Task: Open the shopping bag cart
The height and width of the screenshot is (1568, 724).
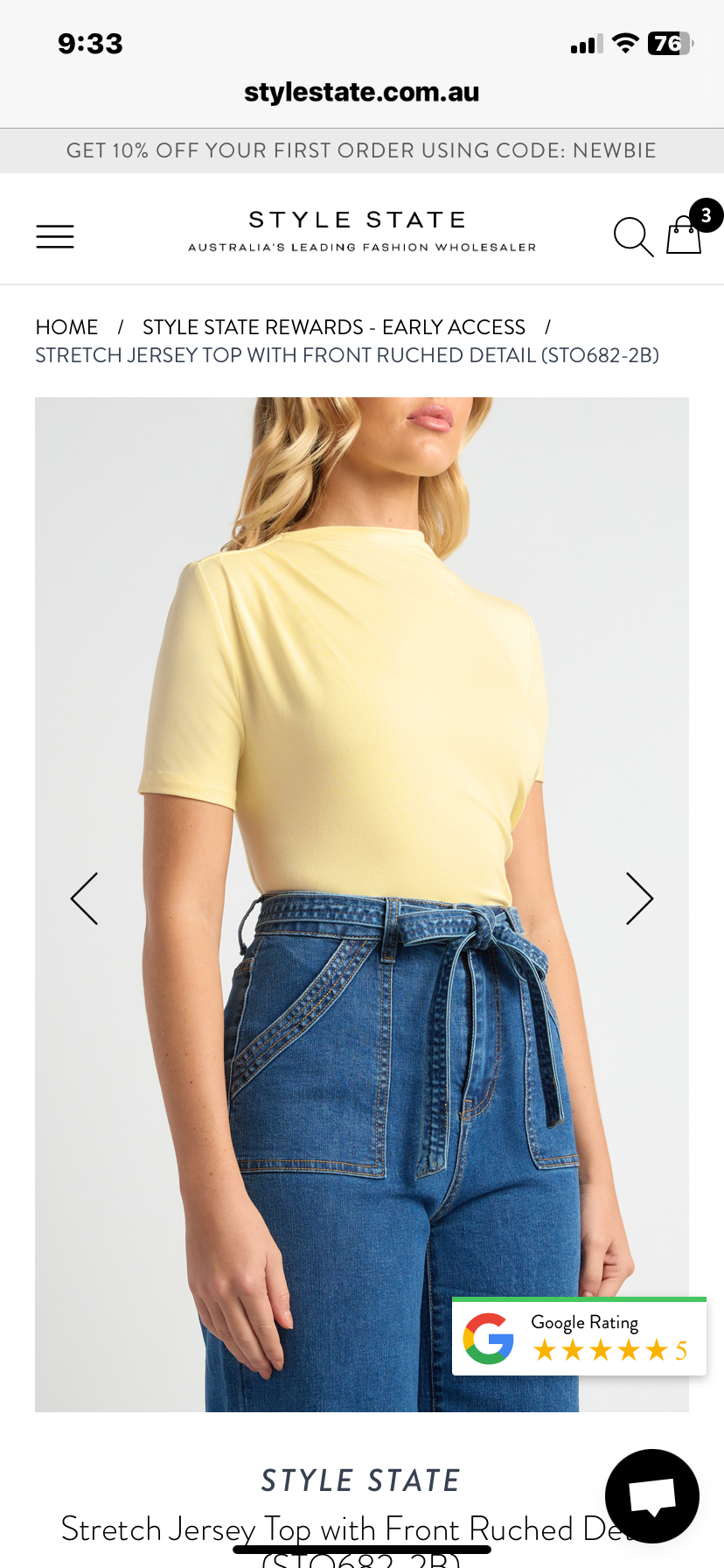Action: tap(684, 235)
